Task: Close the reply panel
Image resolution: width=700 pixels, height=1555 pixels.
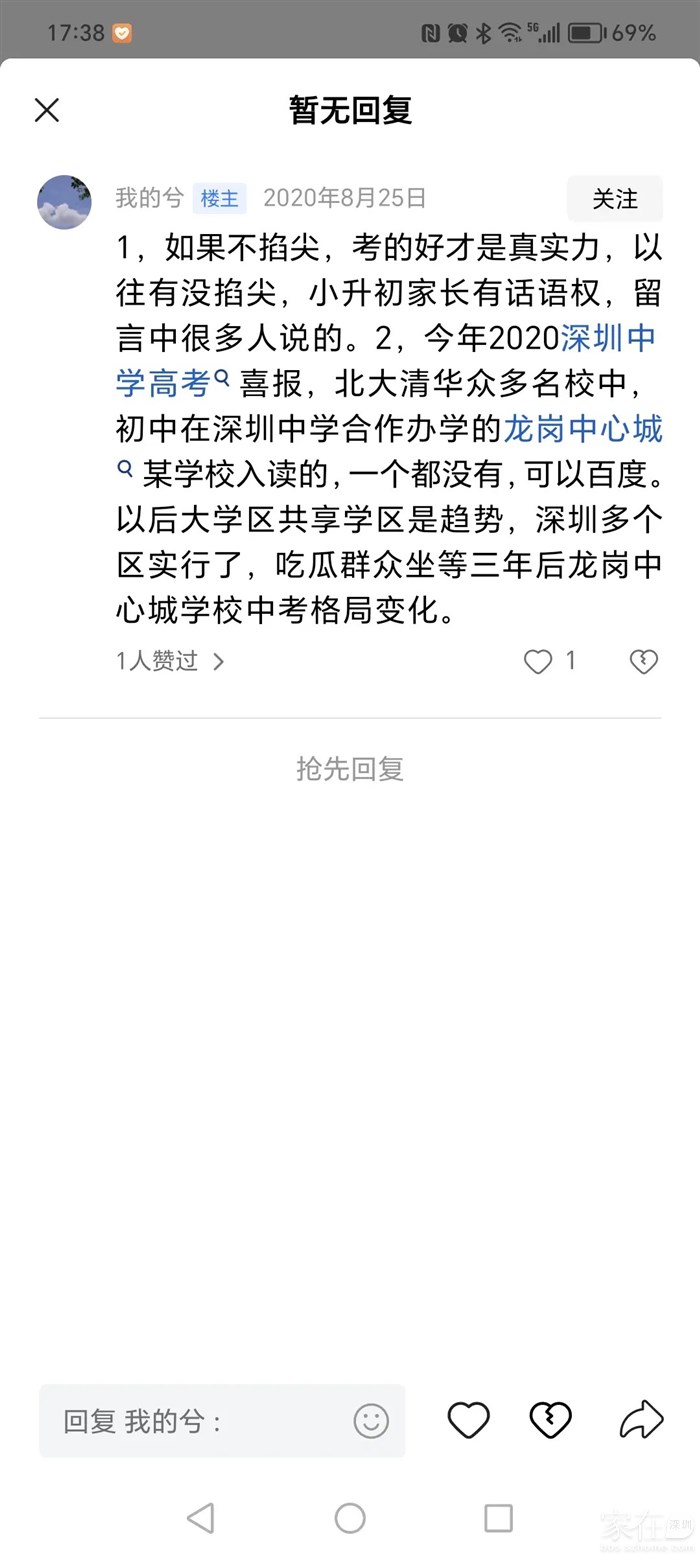Action: coord(47,110)
